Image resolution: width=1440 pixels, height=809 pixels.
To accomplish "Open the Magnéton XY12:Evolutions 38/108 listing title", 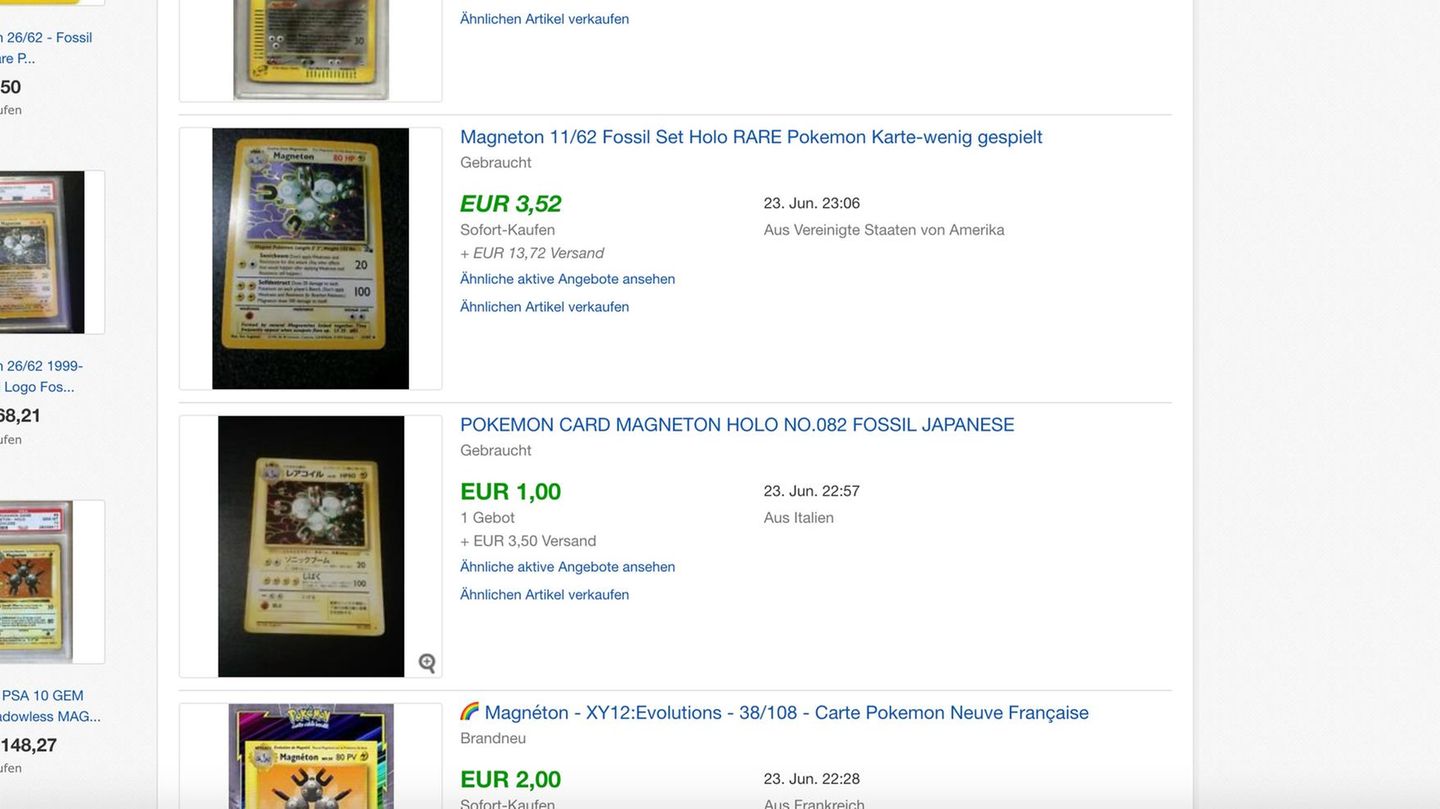I will click(785, 713).
